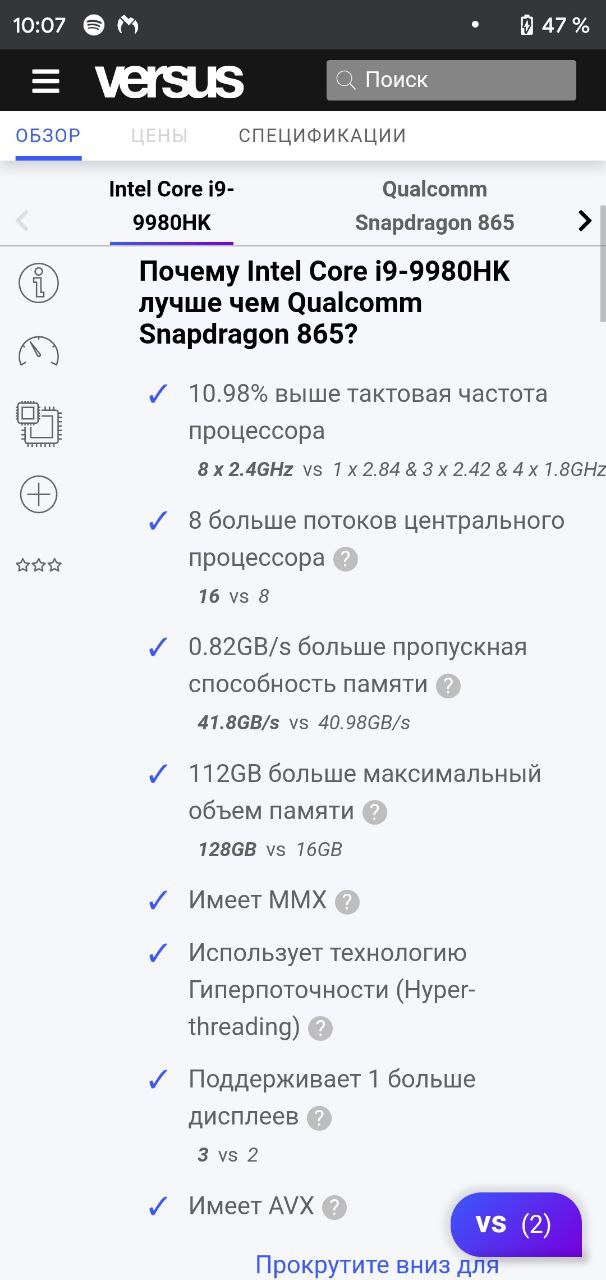This screenshot has height=1280, width=606.
Task: Follow the Прокрутите вниз для link
Action: [377, 1265]
